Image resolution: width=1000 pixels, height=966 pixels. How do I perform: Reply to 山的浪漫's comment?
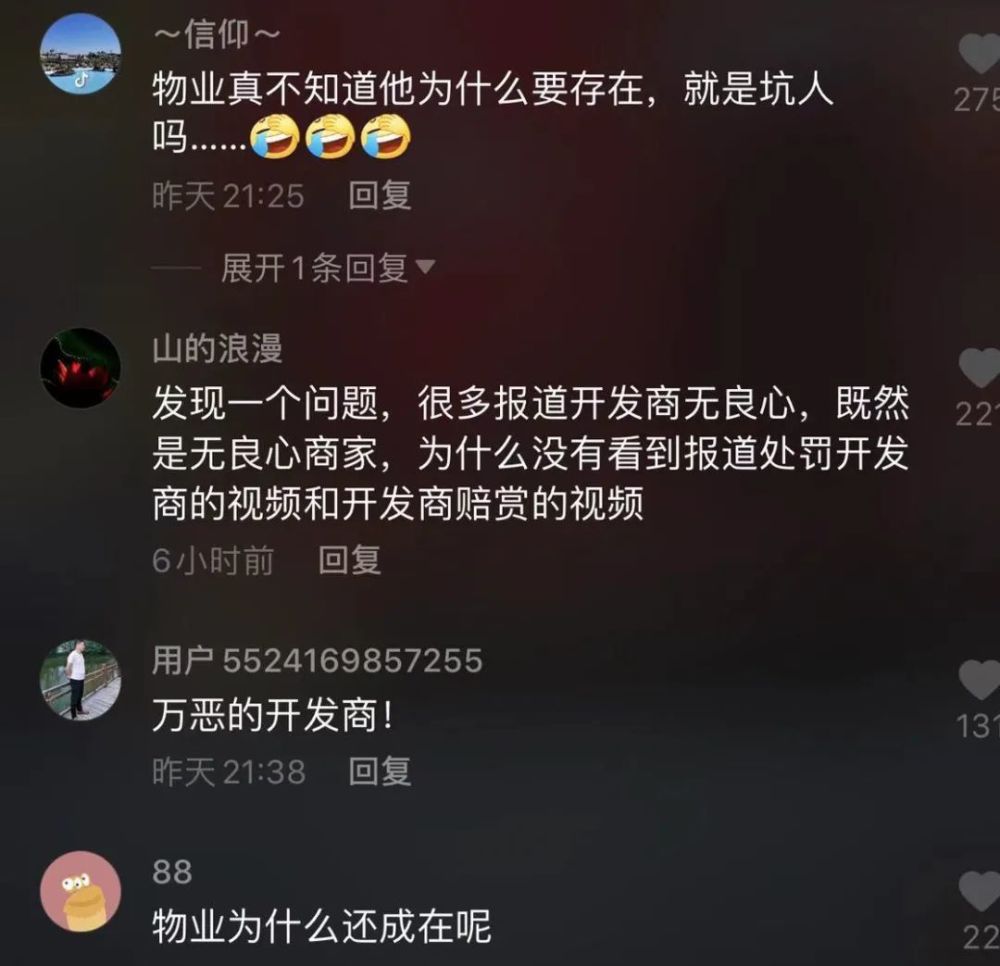[x=349, y=560]
